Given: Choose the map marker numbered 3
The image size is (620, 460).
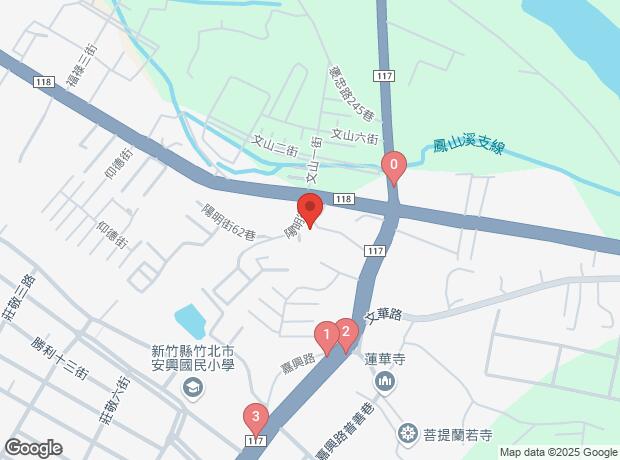Looking at the screenshot, I should [256, 418].
